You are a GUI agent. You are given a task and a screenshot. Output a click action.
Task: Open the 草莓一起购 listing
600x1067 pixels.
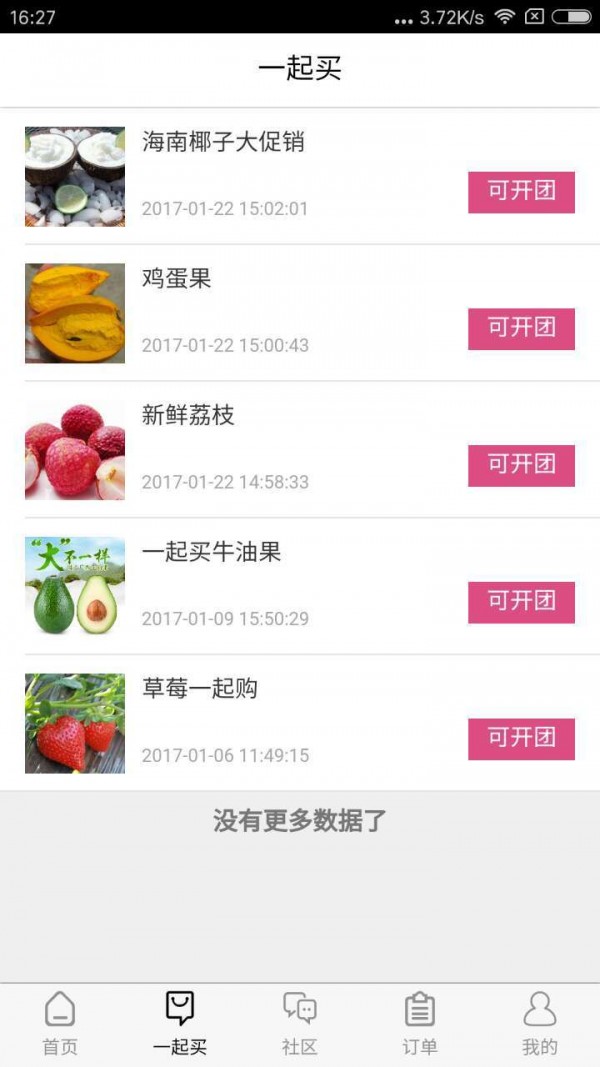[200, 689]
